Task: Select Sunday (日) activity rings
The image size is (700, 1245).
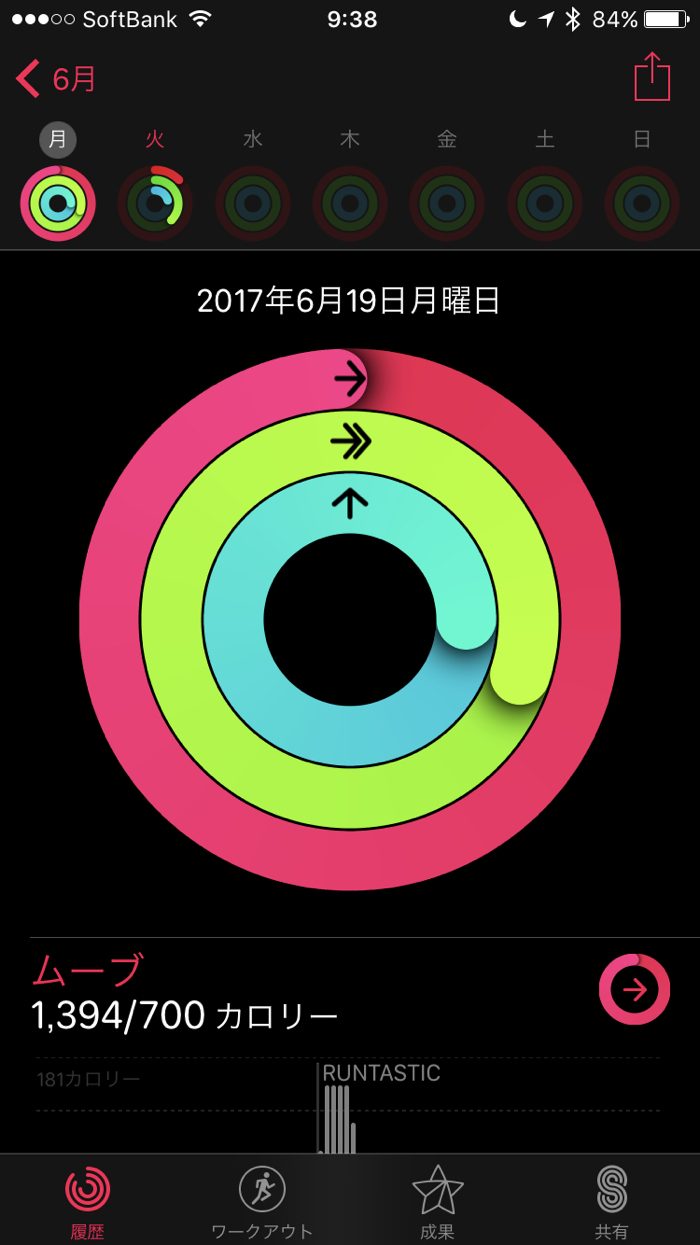Action: click(x=641, y=203)
